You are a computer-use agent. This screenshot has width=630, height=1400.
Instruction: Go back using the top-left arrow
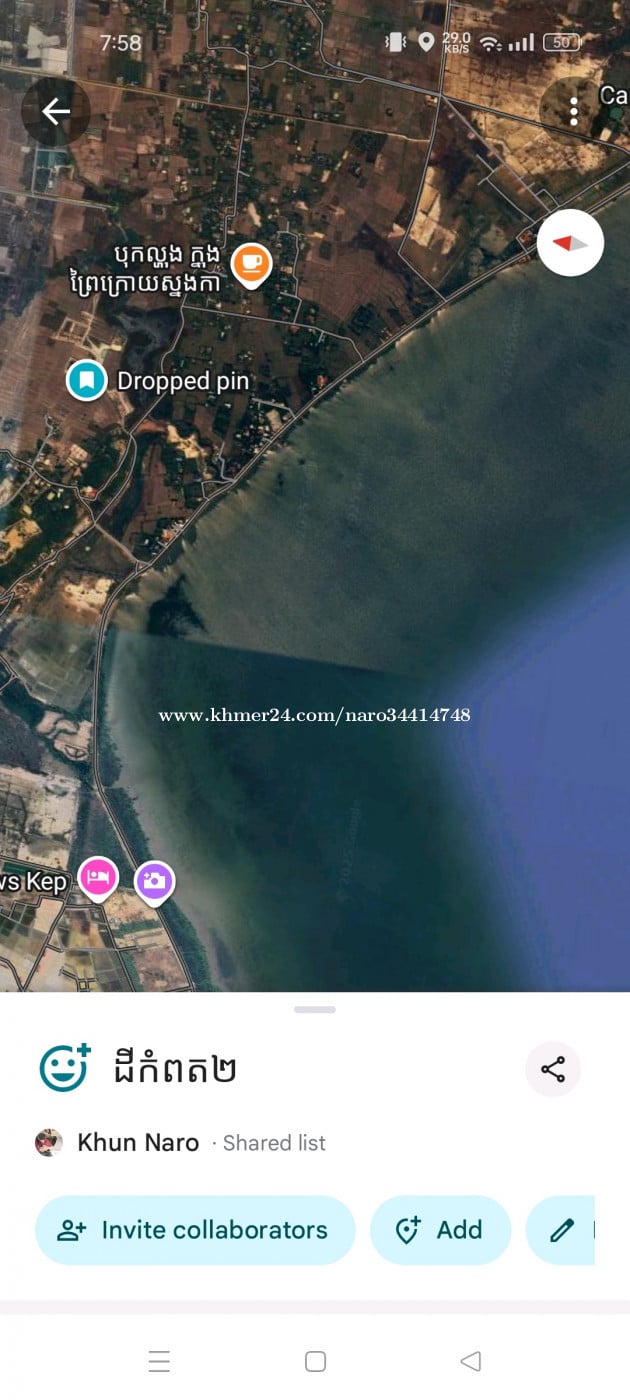tap(56, 111)
